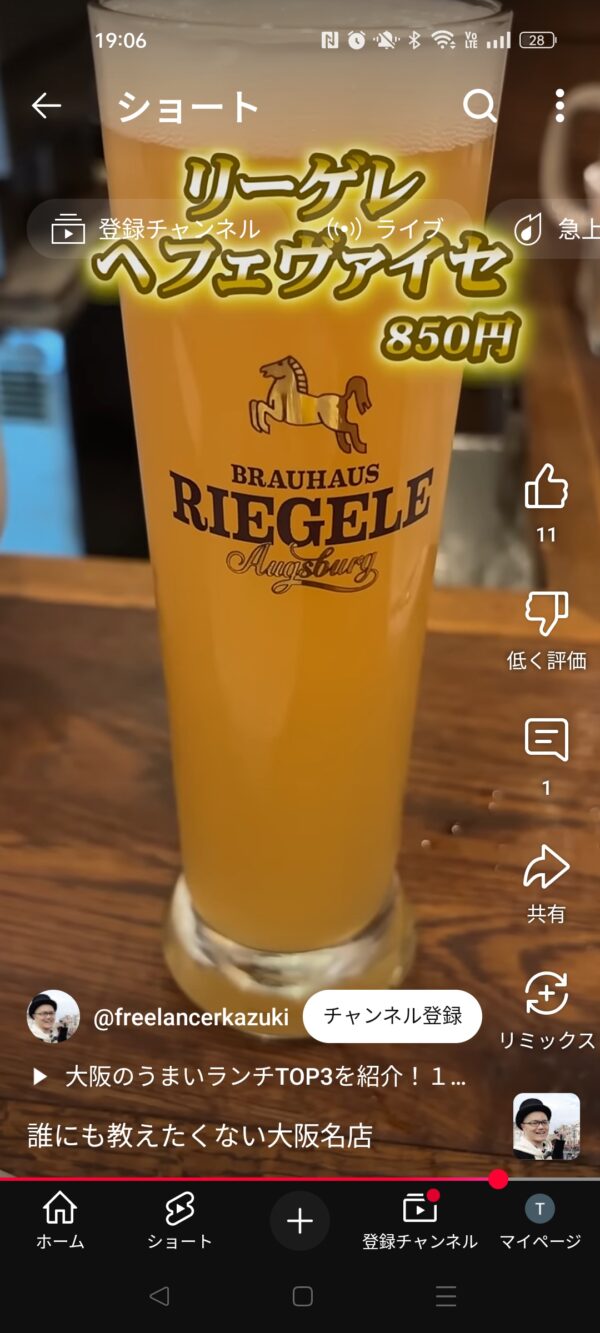The width and height of the screenshot is (600, 1333).
Task: Share this Short (共有)
Action: pos(546,868)
